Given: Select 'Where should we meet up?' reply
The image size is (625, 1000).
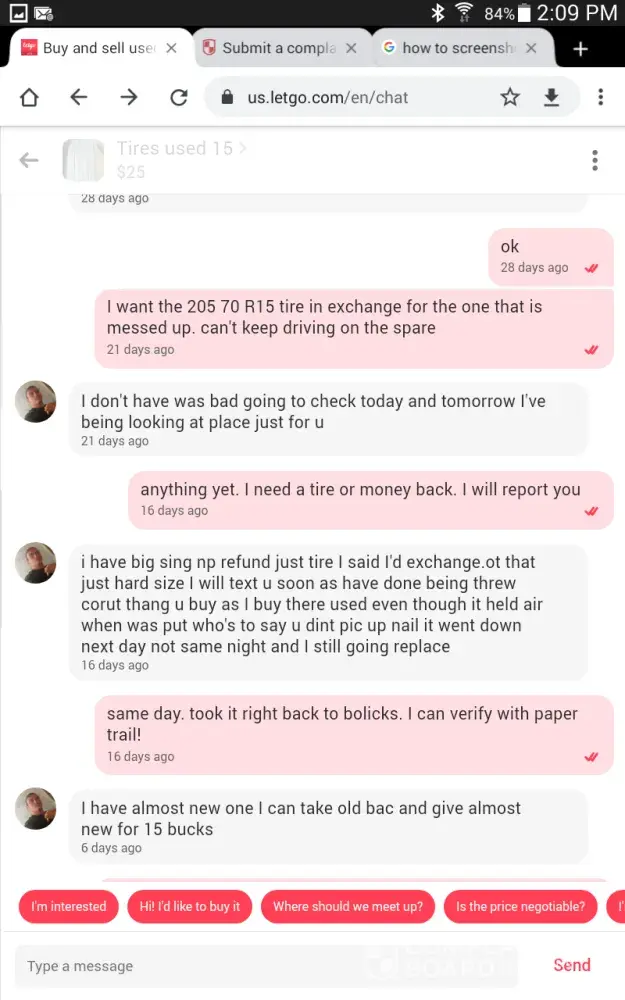Looking at the screenshot, I should (x=348, y=906).
